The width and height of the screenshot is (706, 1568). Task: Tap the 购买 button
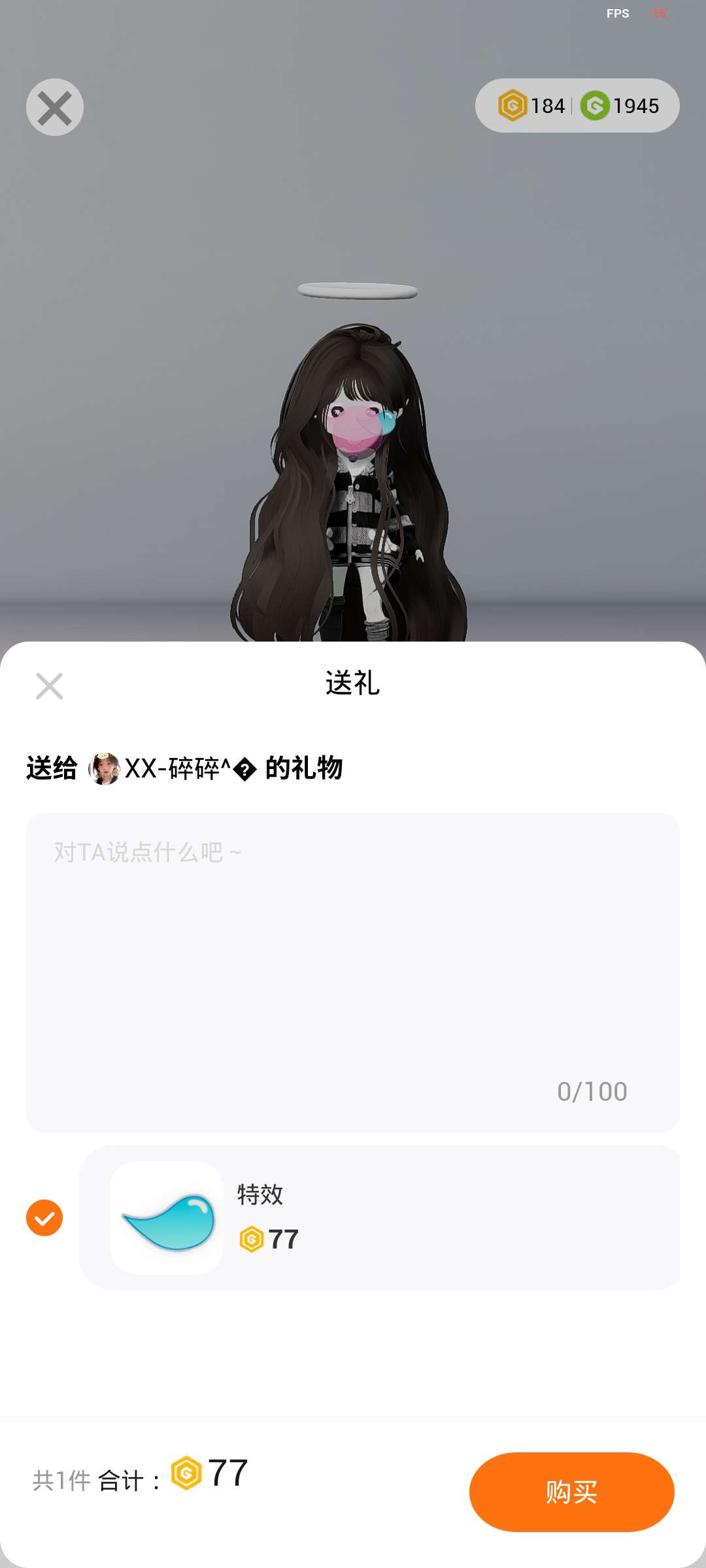pos(571,1492)
